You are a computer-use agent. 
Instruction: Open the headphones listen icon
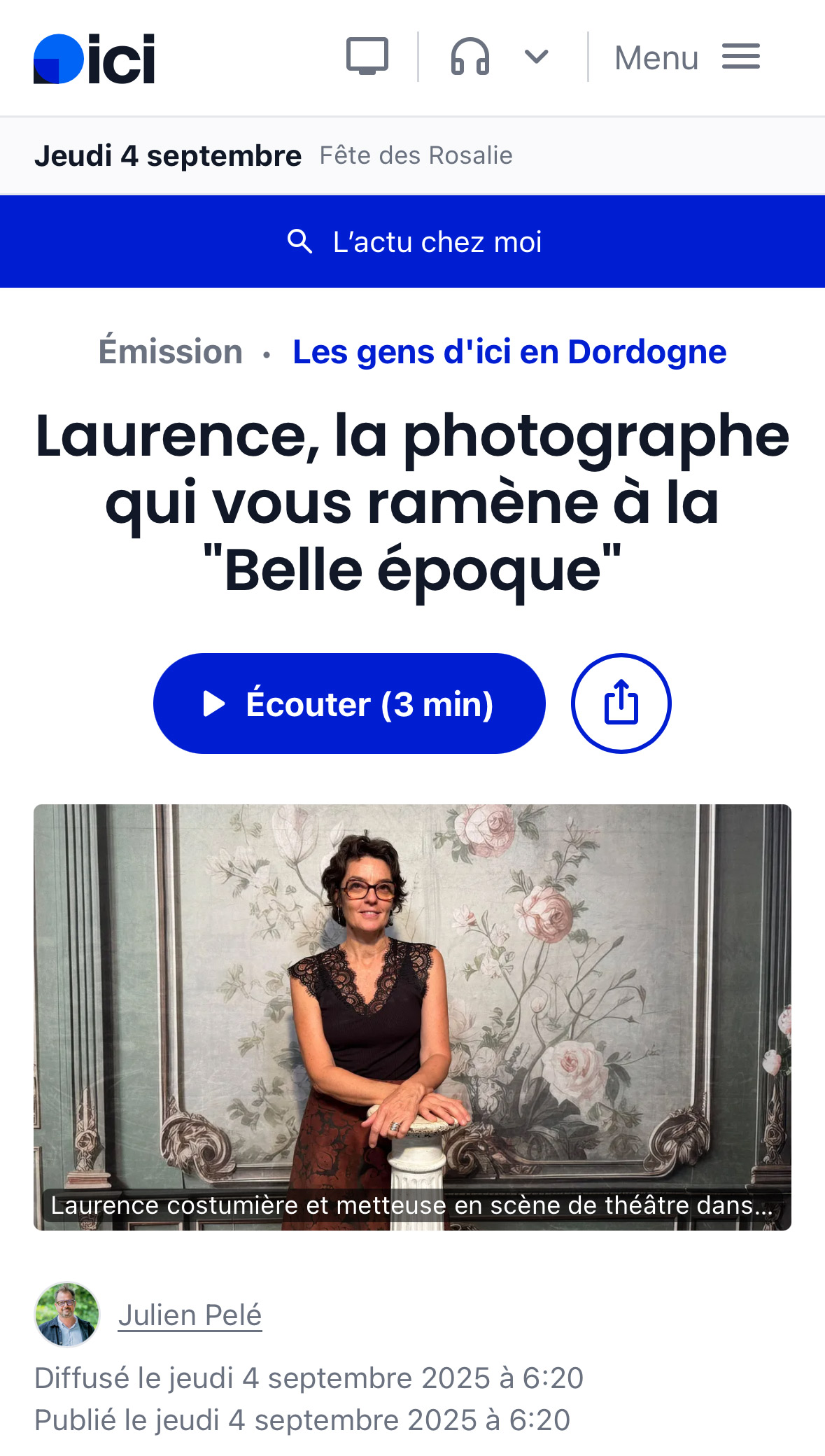(470, 57)
